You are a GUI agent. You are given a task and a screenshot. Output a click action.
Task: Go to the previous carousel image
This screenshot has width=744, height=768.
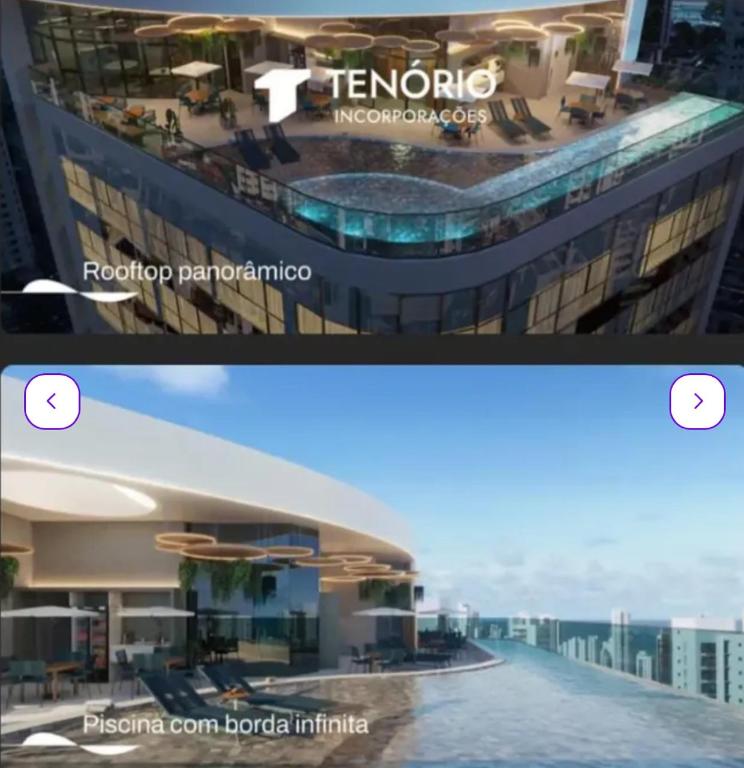[52, 402]
